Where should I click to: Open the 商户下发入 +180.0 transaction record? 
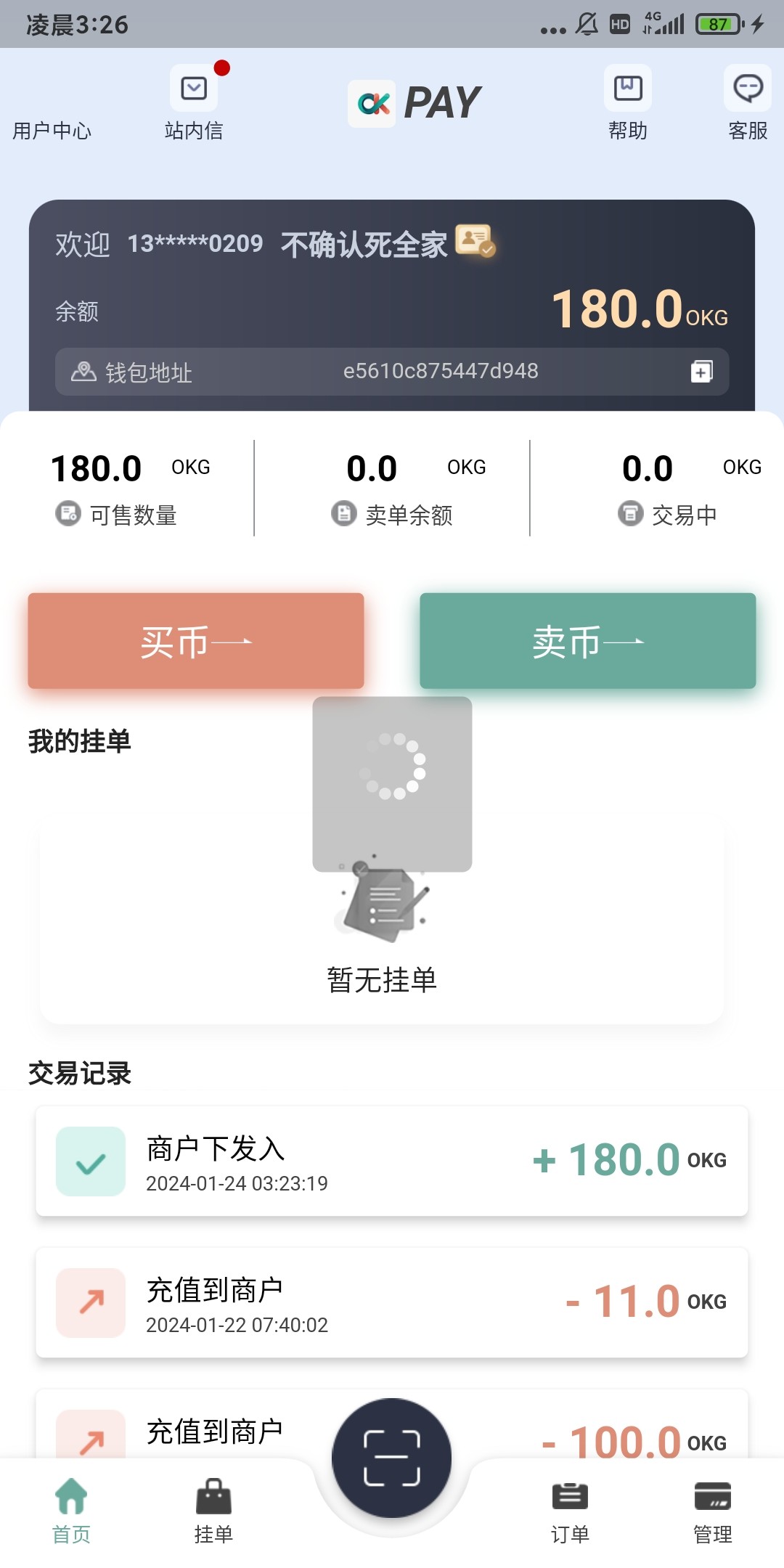(x=392, y=1161)
